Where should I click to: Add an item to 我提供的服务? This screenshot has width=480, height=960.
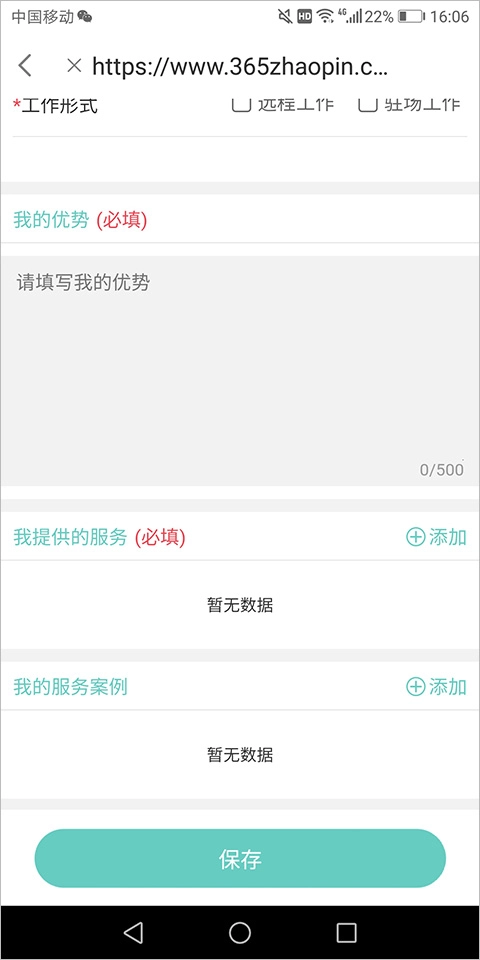tap(437, 538)
